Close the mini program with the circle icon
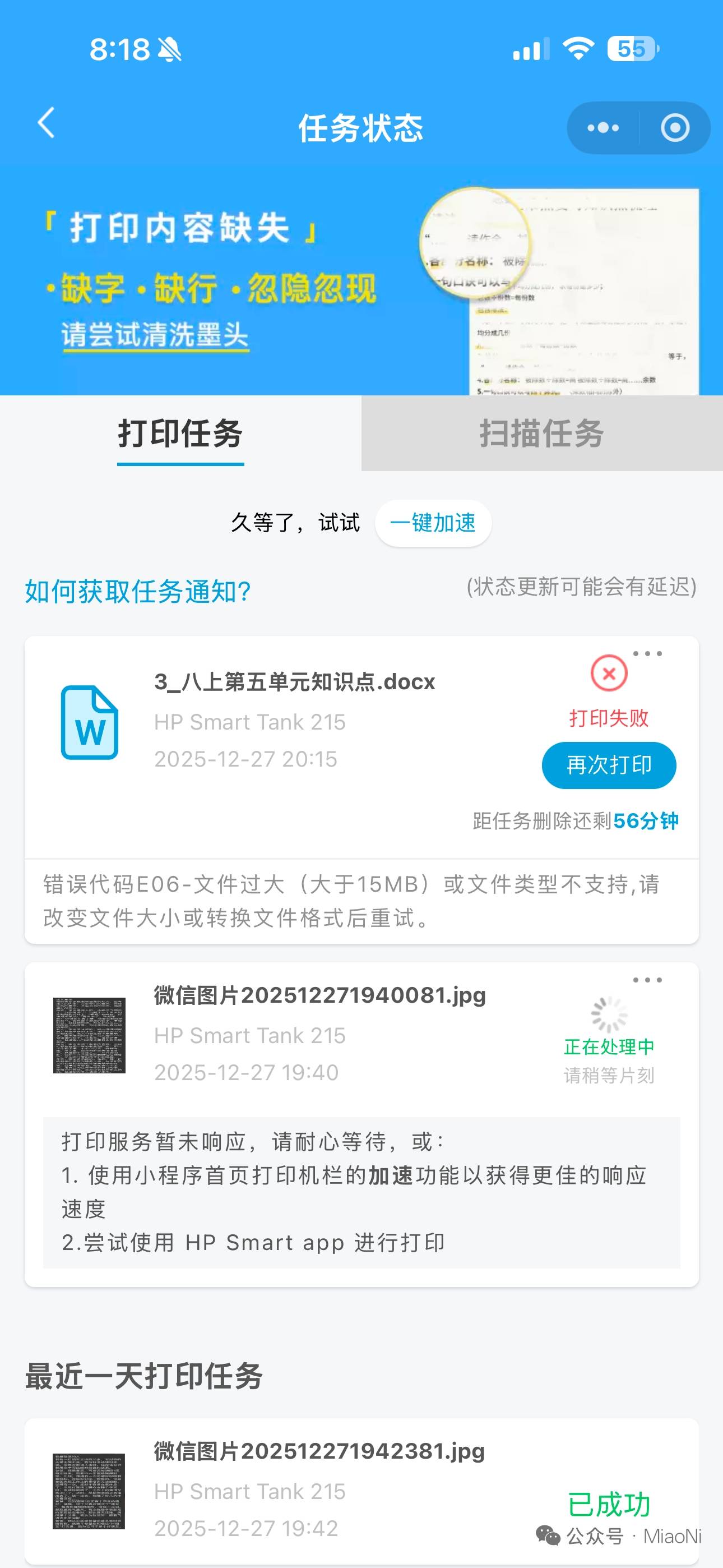Image resolution: width=723 pixels, height=1568 pixels. 675,128
